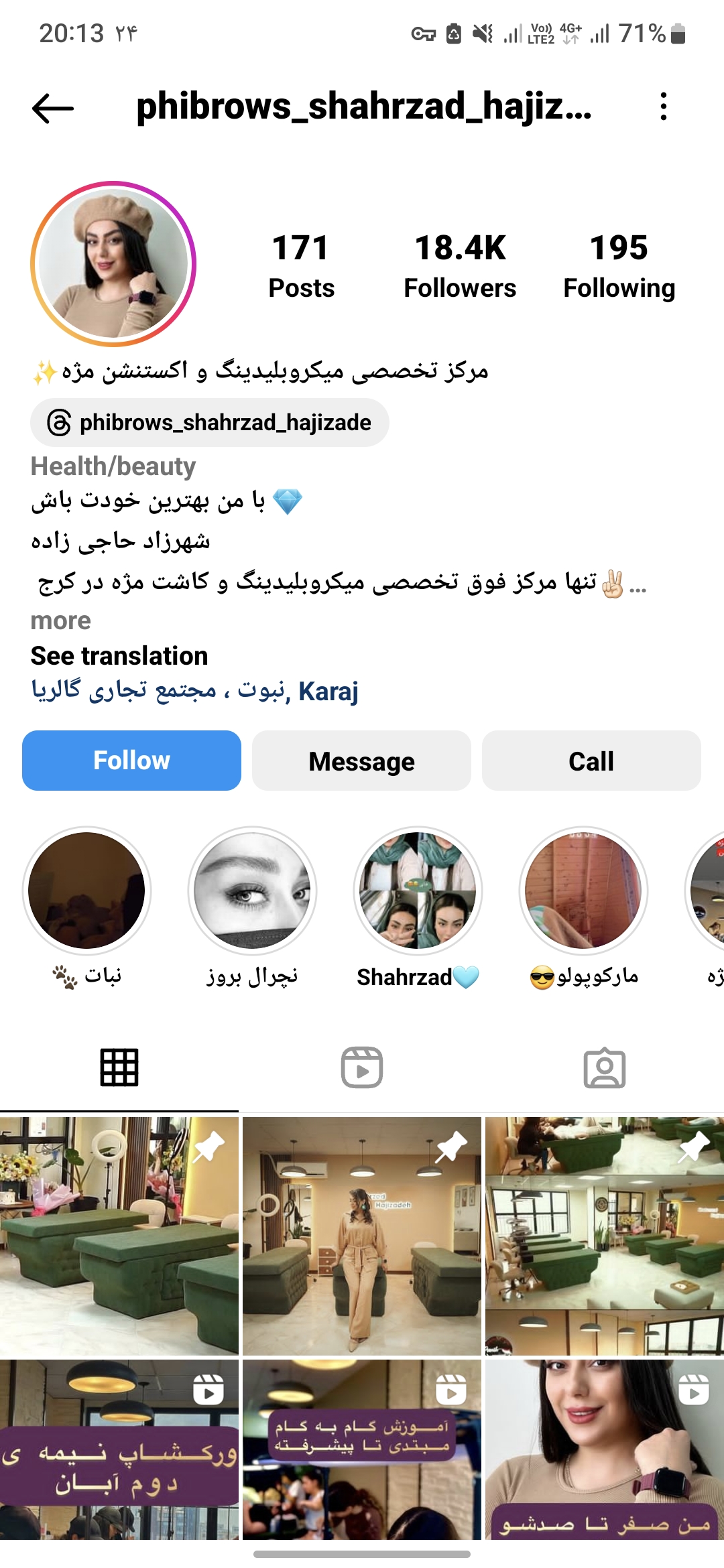This screenshot has height=1568, width=724.
Task: Message this account
Action: 361,761
